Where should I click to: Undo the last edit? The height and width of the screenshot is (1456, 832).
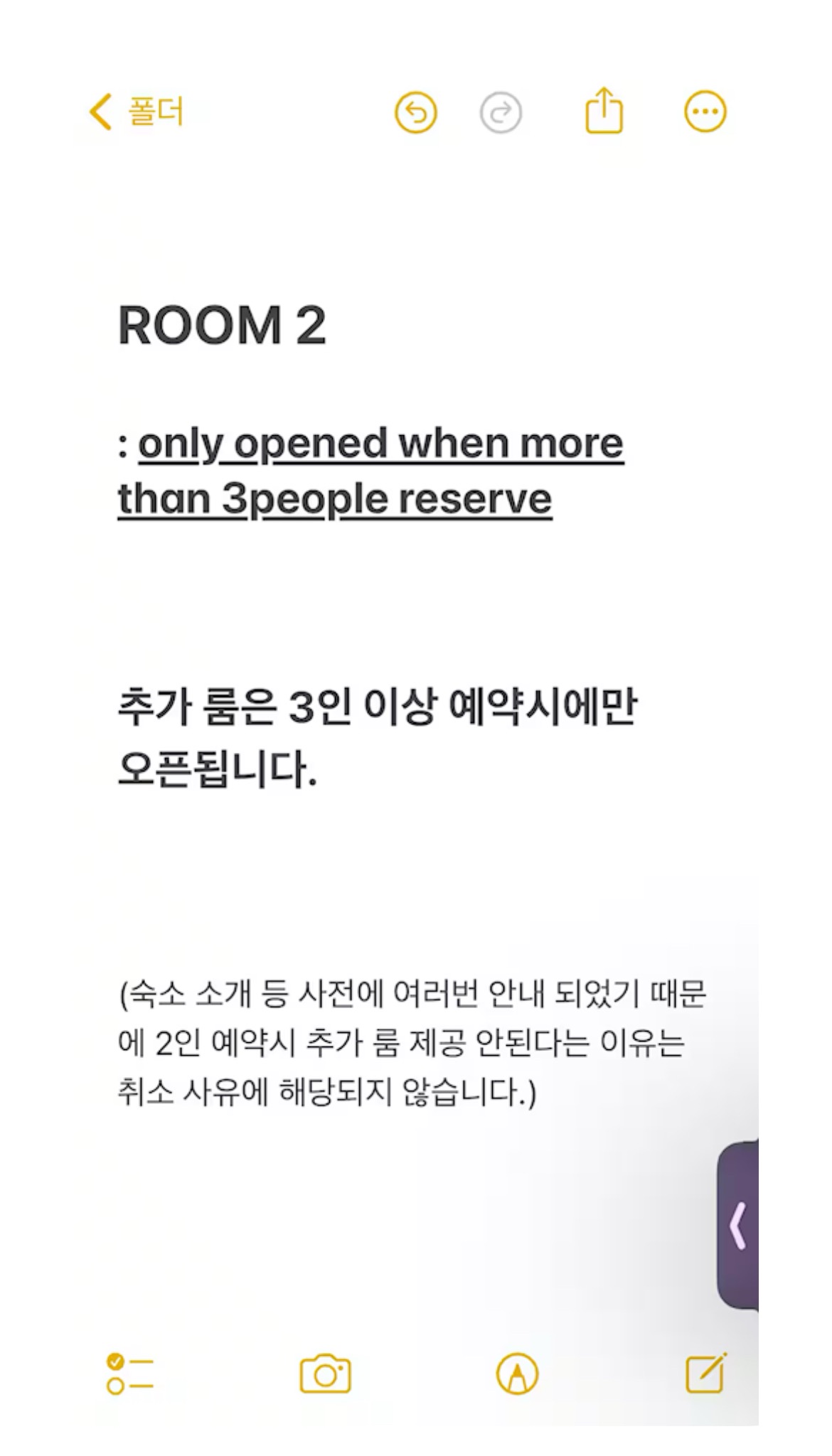pyautogui.click(x=416, y=112)
